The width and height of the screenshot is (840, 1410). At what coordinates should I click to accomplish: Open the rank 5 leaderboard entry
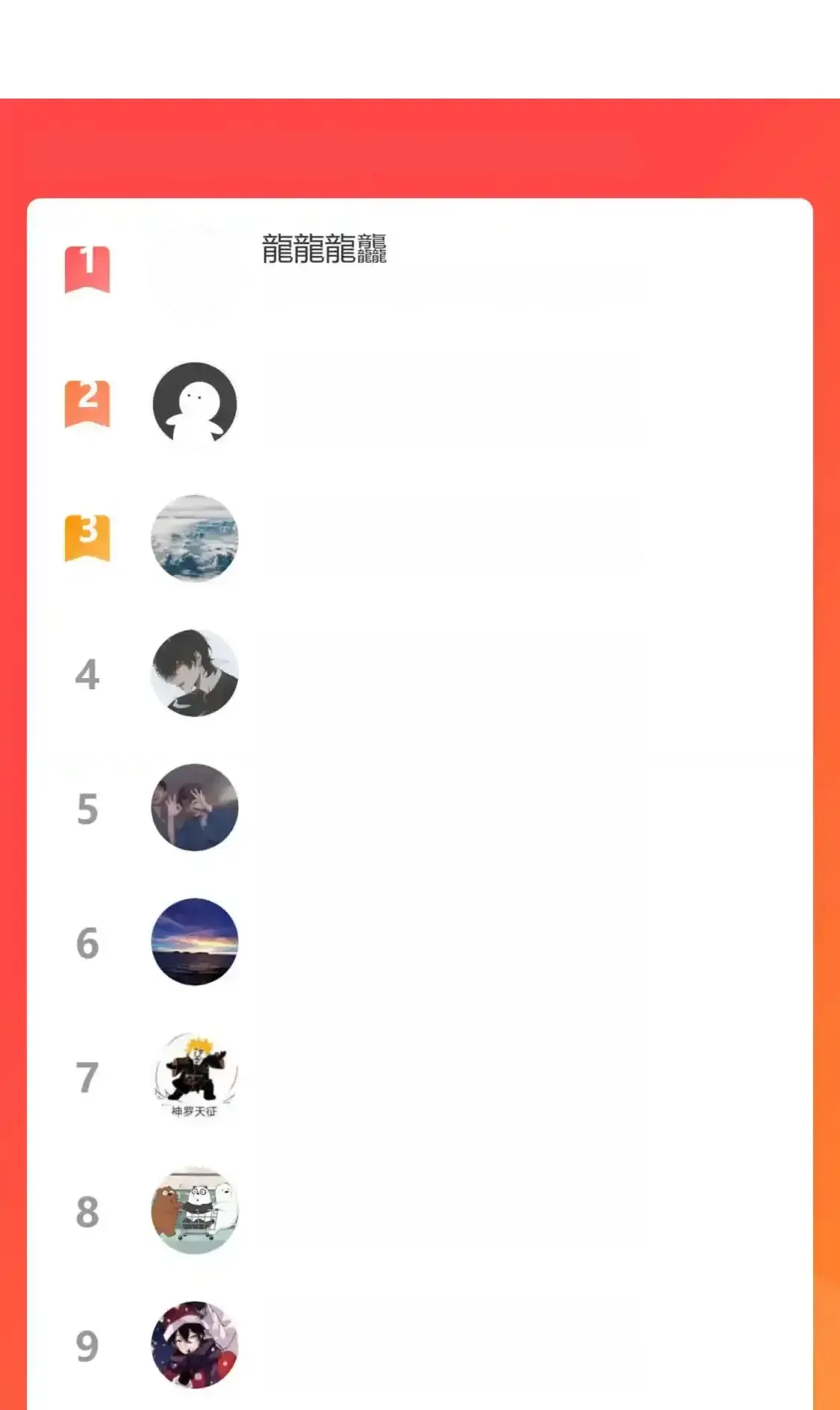[x=195, y=807]
